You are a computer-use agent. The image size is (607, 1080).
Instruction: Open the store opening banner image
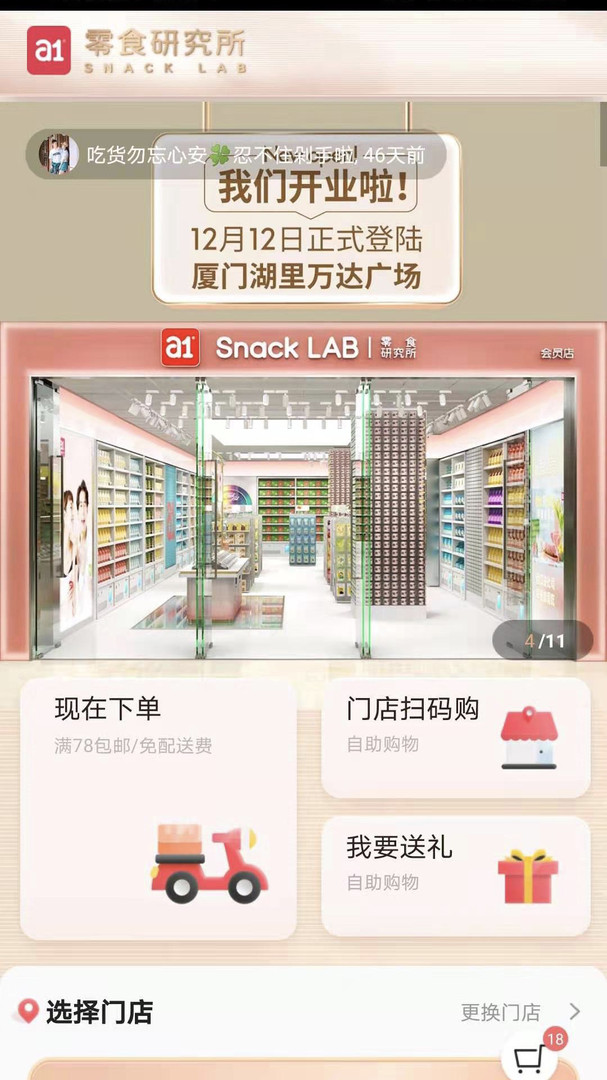303,382
